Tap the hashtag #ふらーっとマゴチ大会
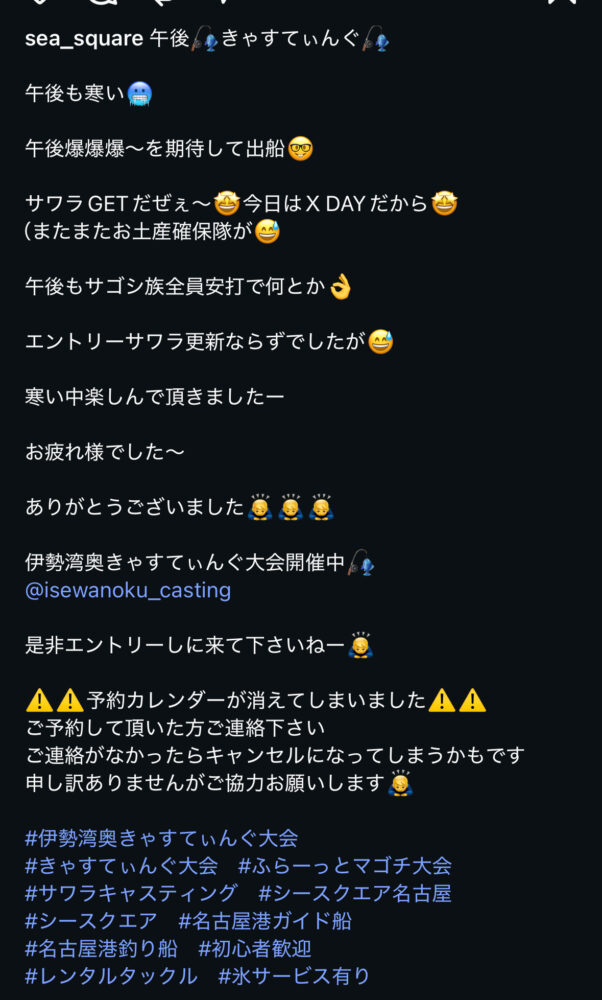 pos(344,865)
